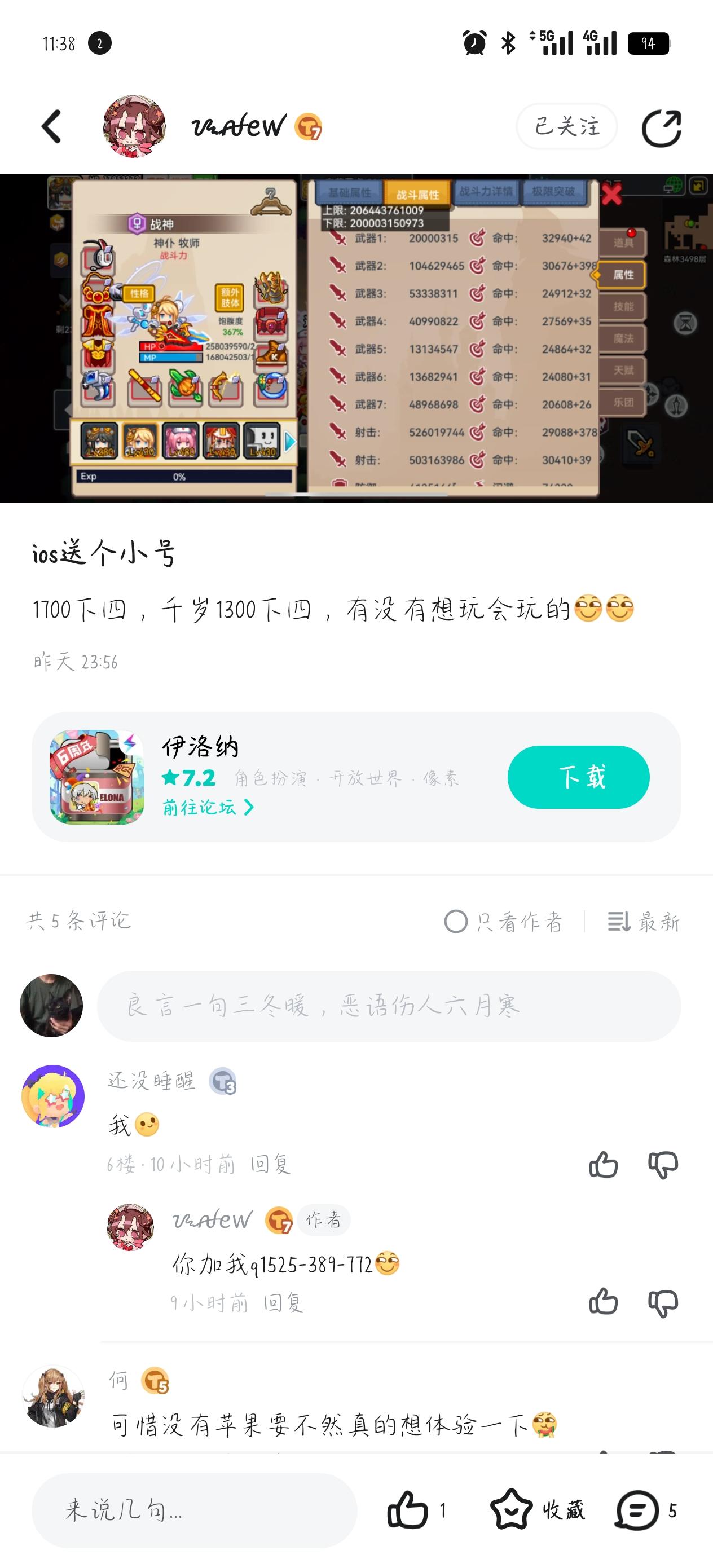Open the 最新 comment sort option
This screenshot has width=713, height=1568.
(x=644, y=922)
